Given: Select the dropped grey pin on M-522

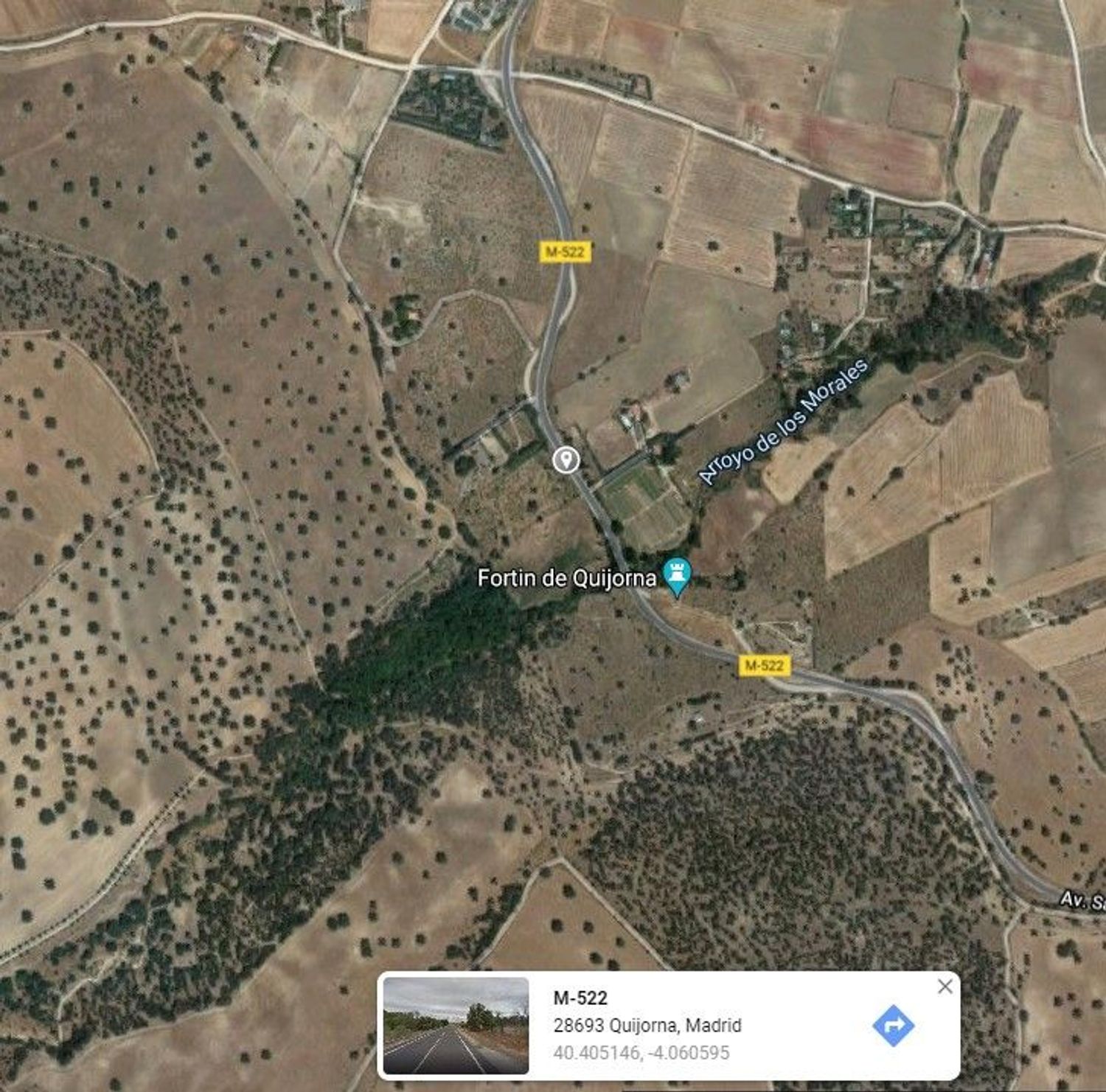Looking at the screenshot, I should click(566, 459).
